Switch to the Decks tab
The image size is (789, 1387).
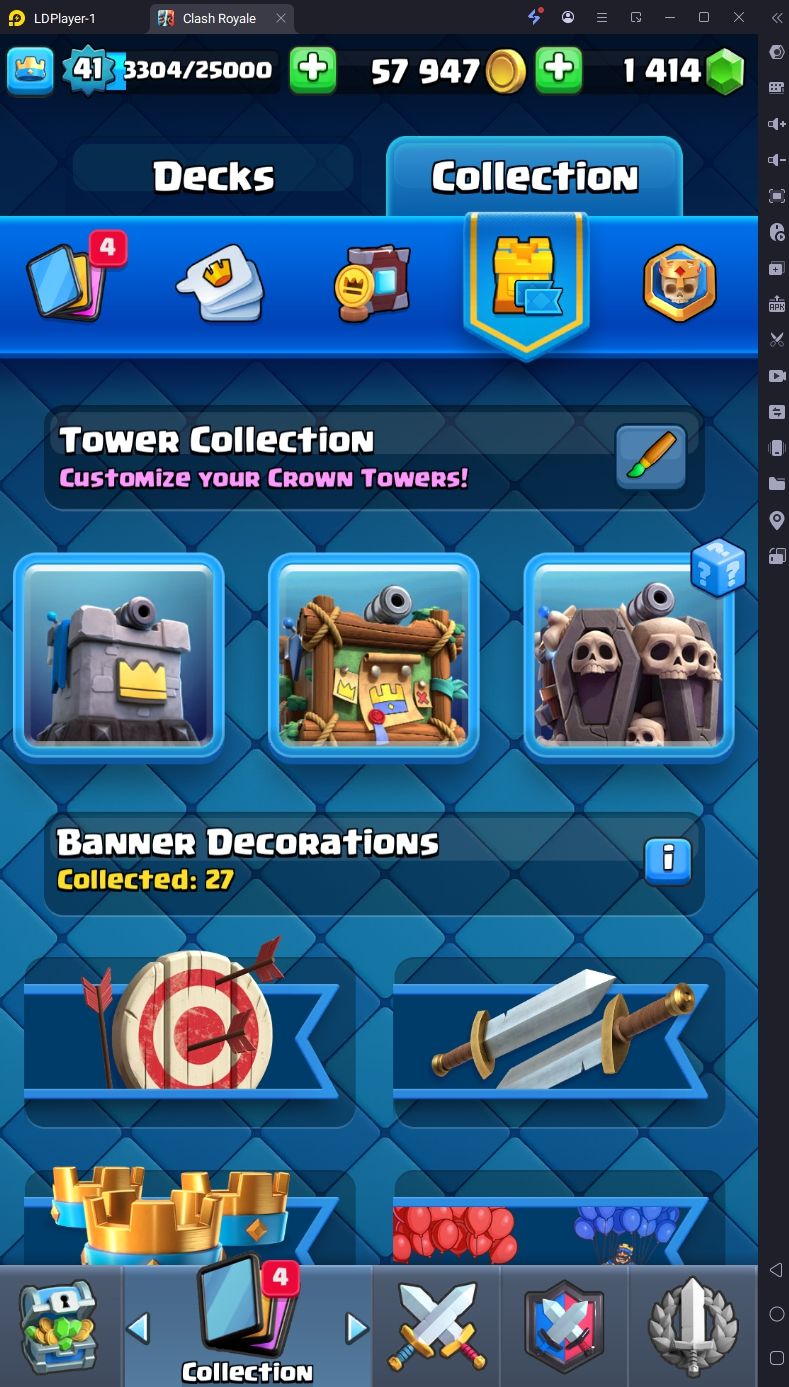tap(213, 177)
